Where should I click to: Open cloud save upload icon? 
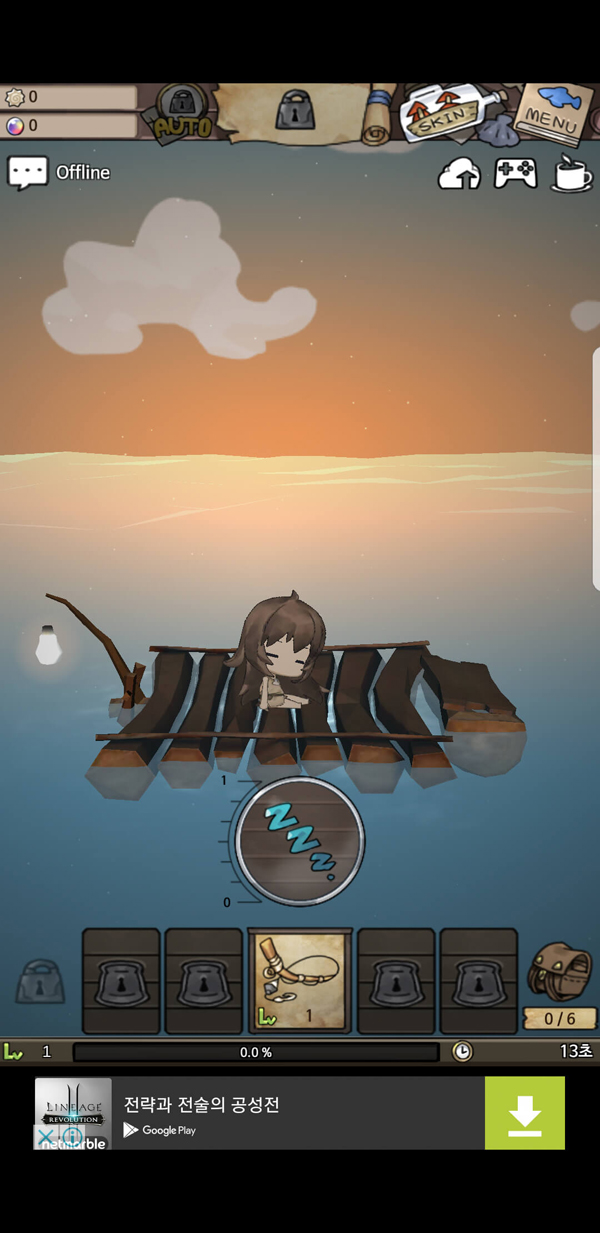click(459, 174)
